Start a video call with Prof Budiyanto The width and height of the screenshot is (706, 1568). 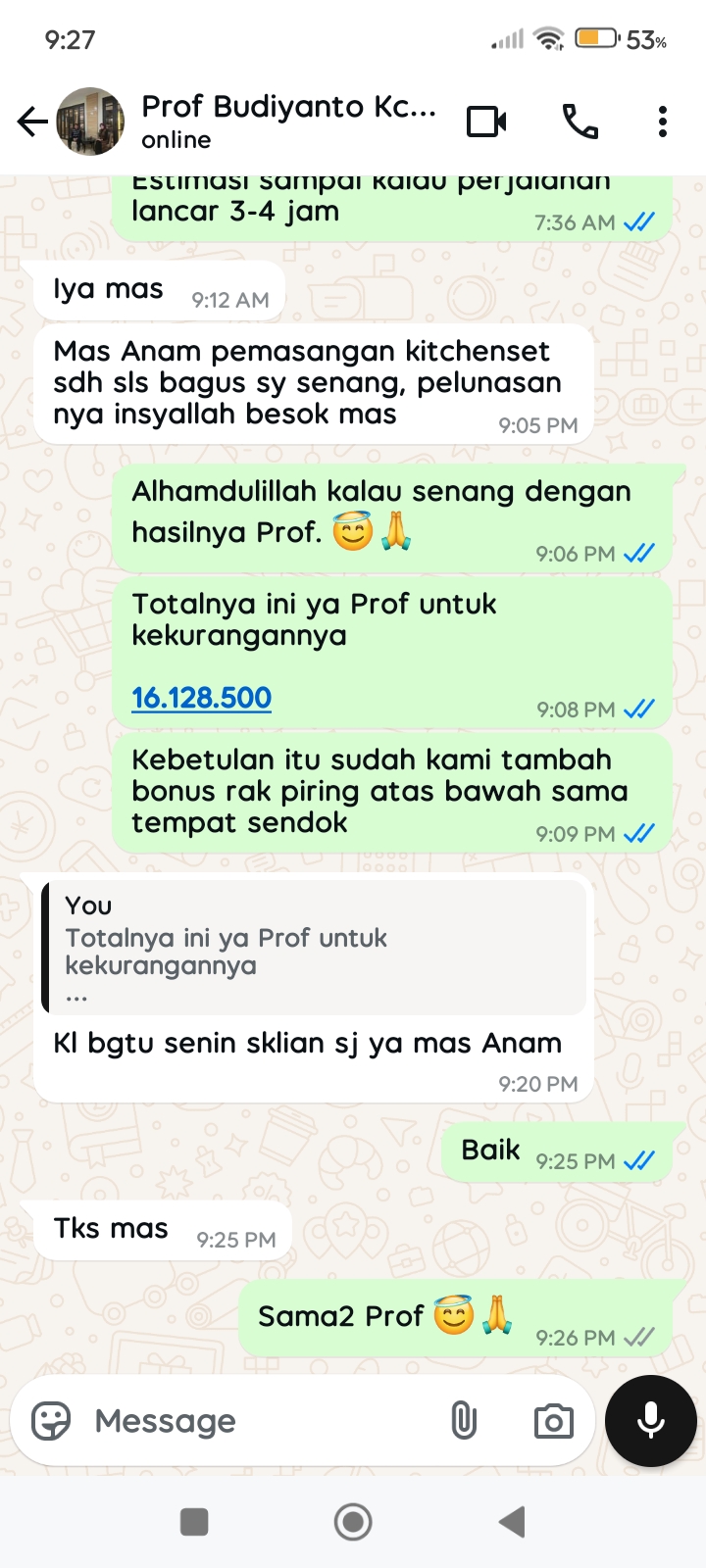coord(486,122)
